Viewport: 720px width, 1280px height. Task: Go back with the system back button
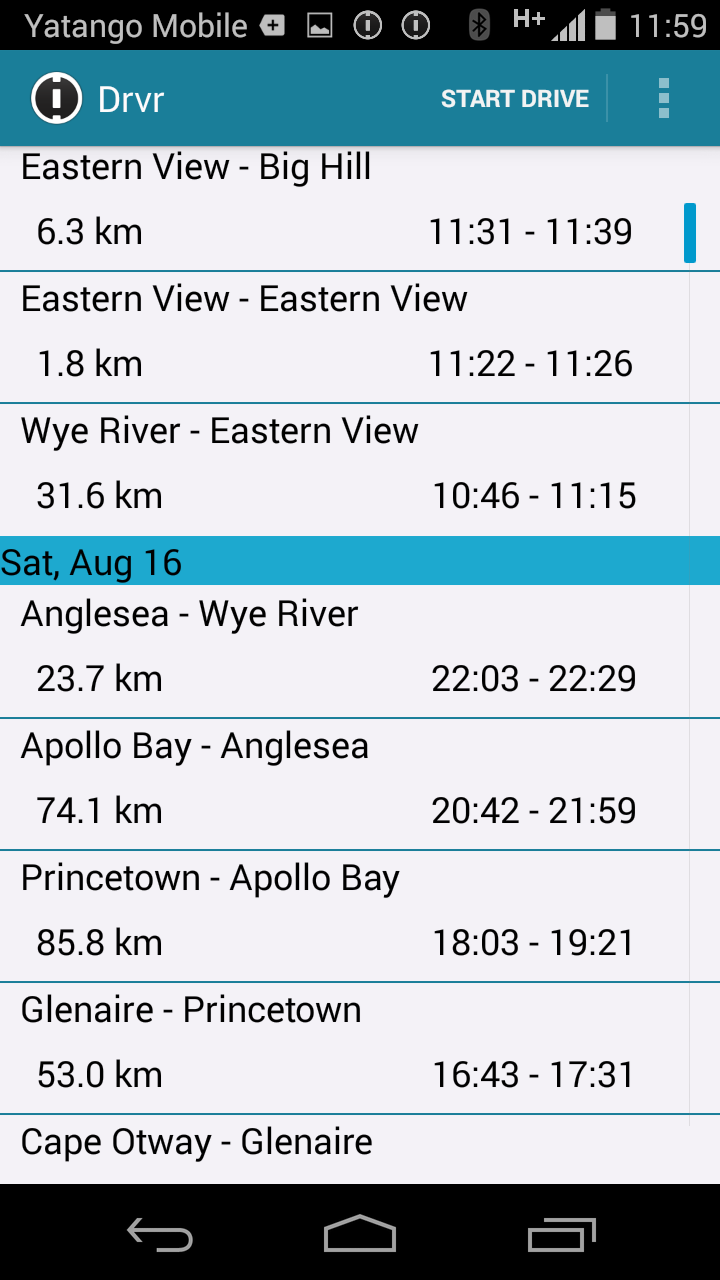tap(159, 1233)
